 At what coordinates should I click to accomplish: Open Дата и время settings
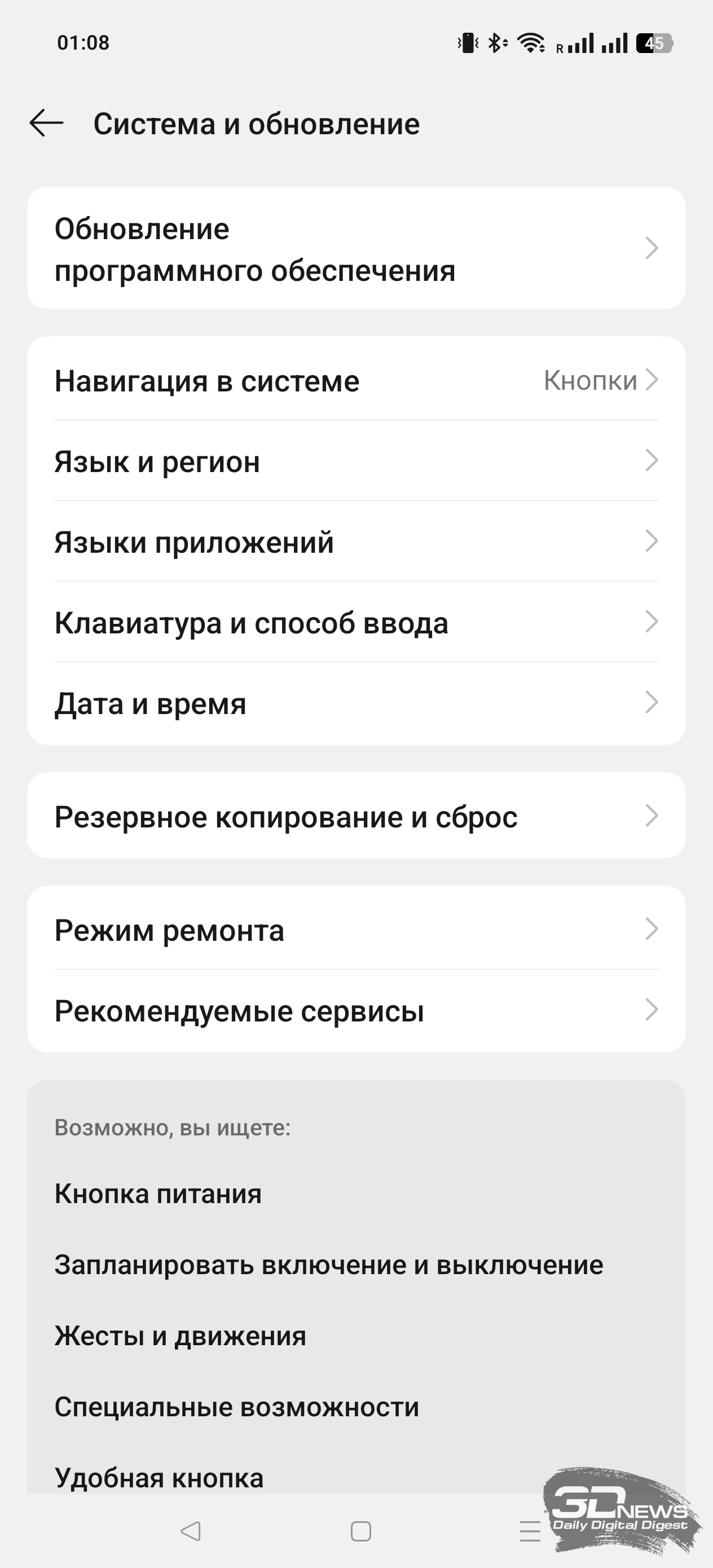point(356,702)
